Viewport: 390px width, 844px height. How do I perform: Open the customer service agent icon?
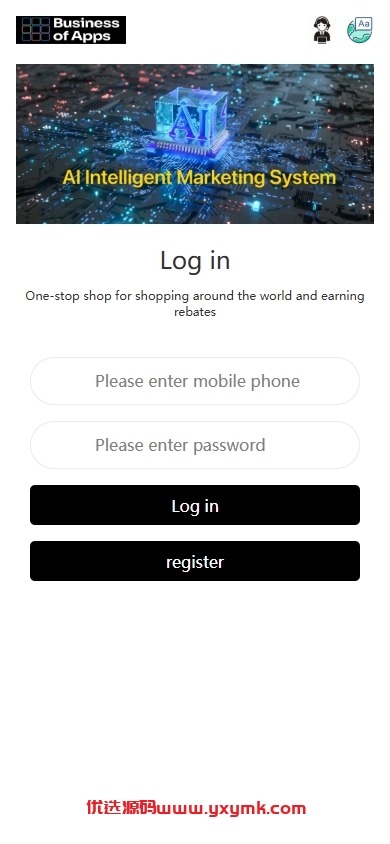pyautogui.click(x=322, y=30)
